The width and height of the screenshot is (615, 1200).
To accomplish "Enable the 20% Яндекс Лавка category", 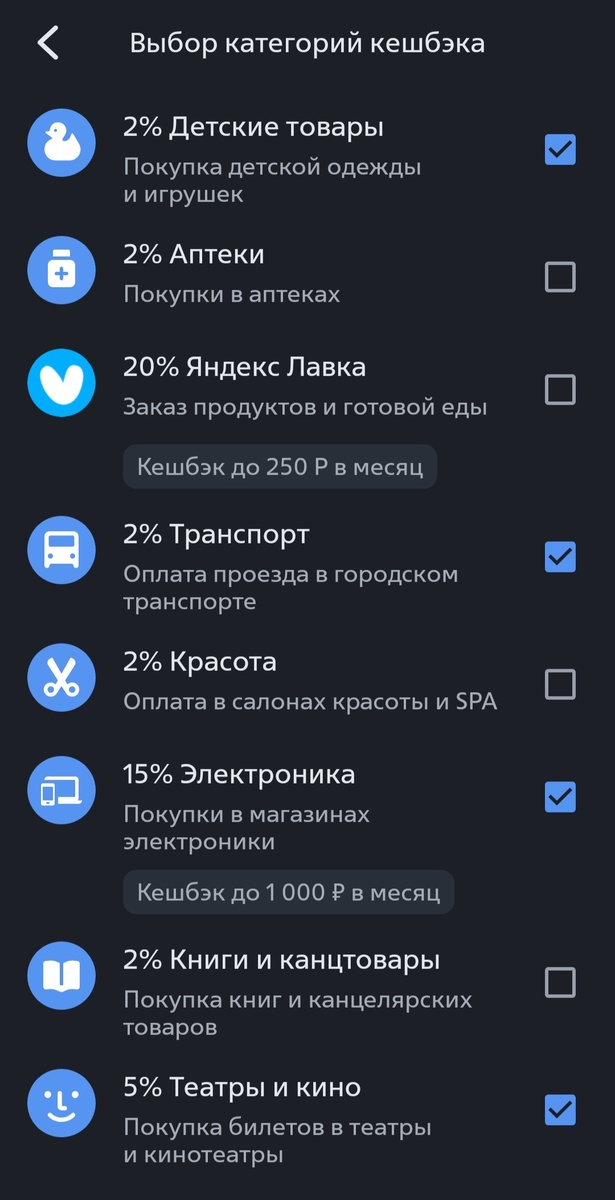I will (560, 389).
